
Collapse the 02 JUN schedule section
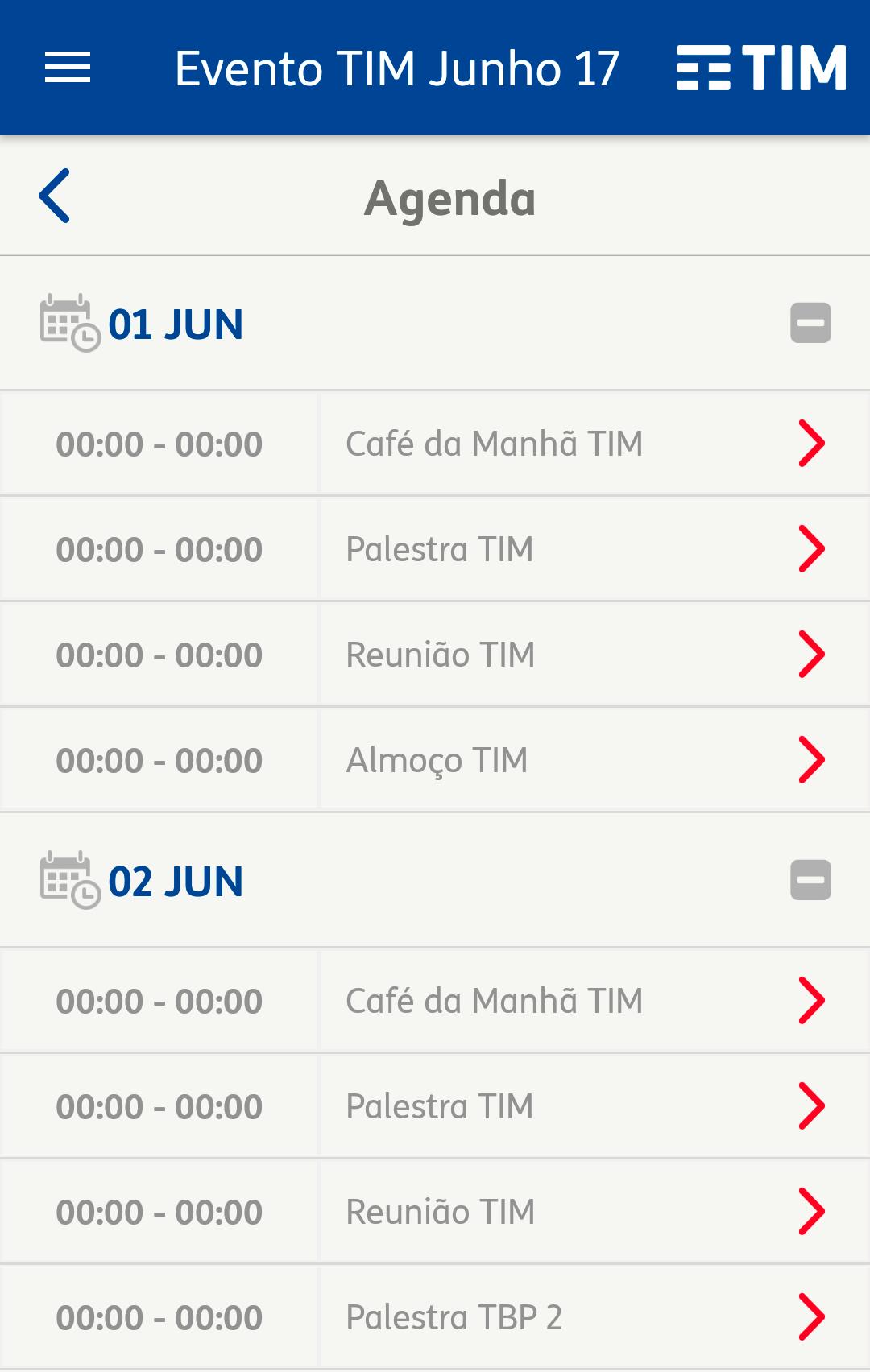[x=811, y=881]
